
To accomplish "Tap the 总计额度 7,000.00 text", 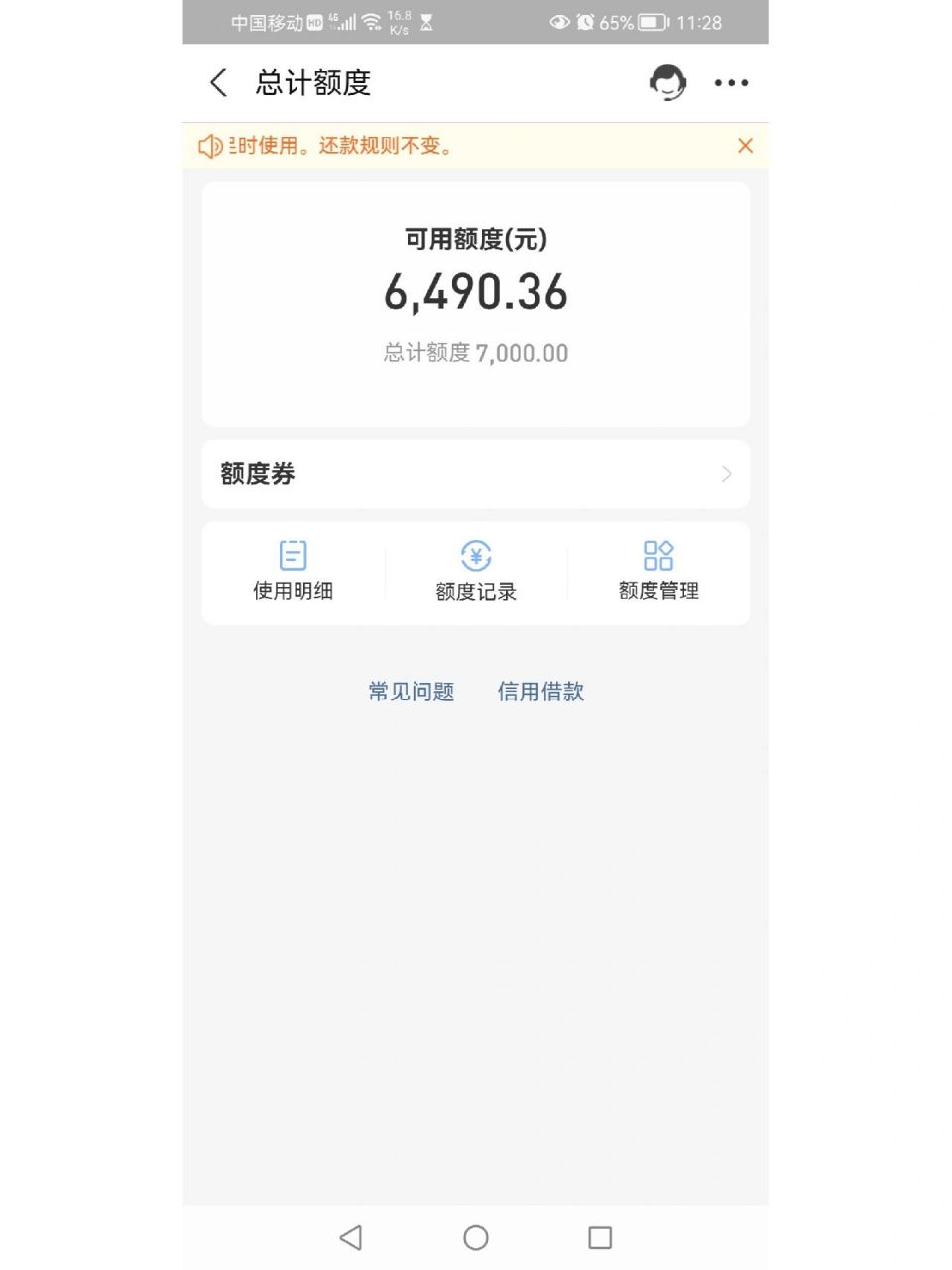I will click(x=475, y=353).
